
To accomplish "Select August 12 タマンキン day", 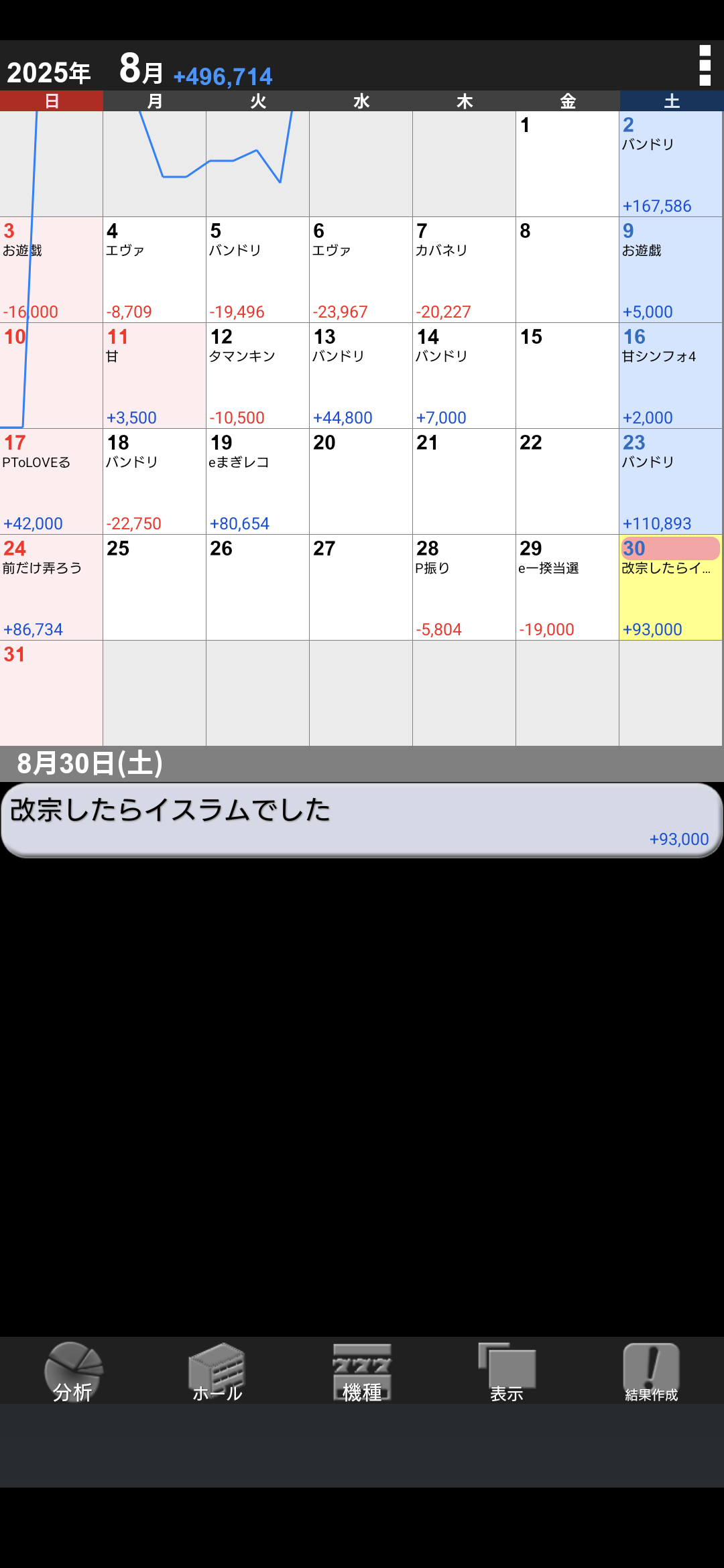I will click(258, 376).
